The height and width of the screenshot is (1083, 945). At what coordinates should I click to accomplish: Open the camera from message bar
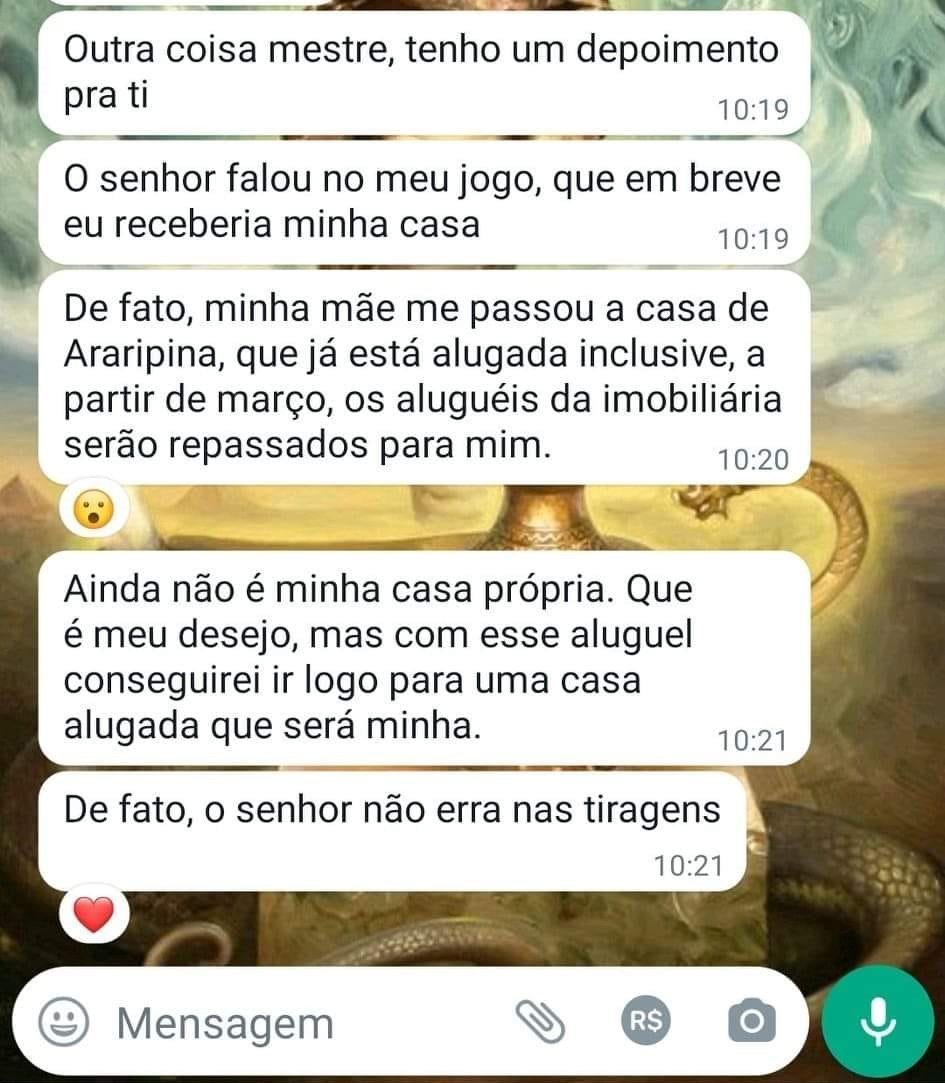[x=750, y=1021]
